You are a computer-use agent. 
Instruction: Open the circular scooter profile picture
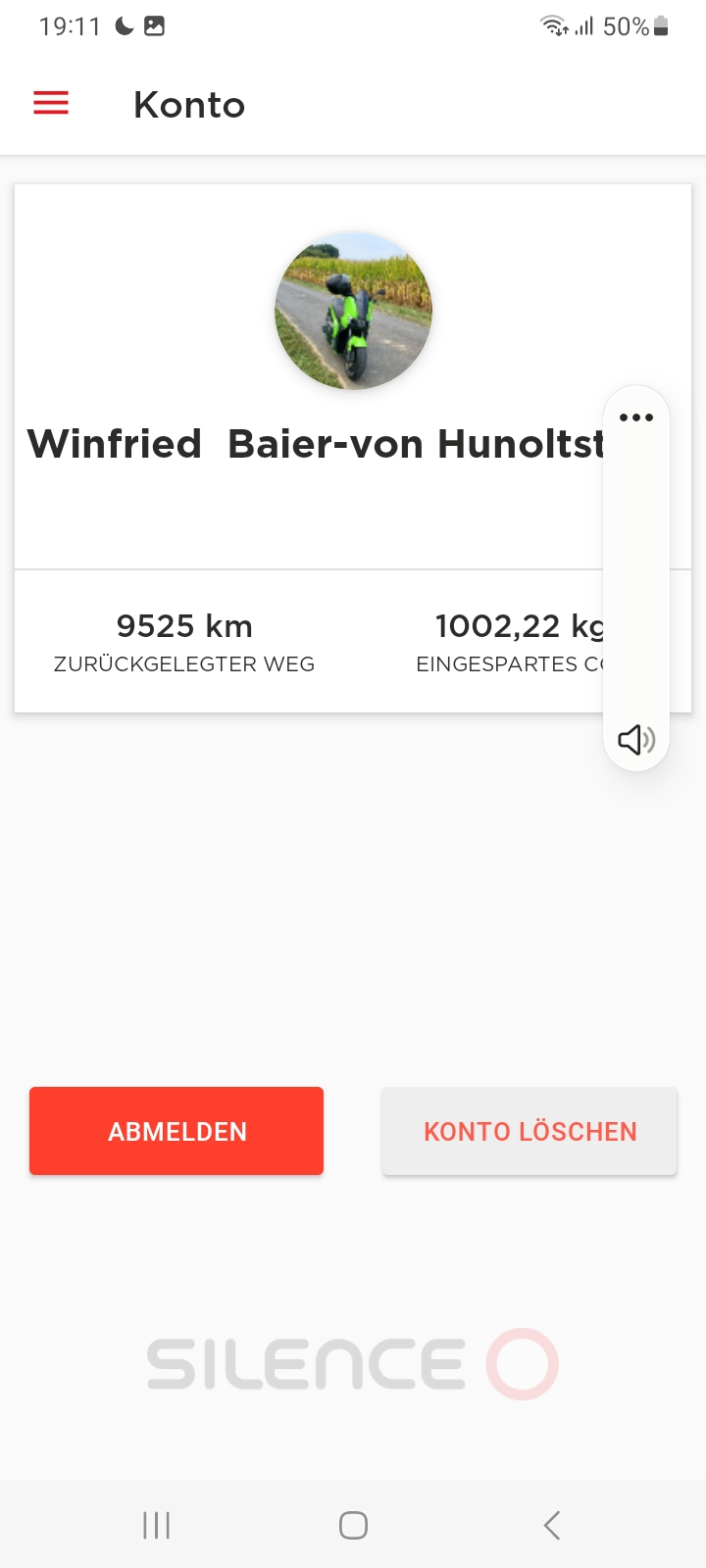pos(353,311)
